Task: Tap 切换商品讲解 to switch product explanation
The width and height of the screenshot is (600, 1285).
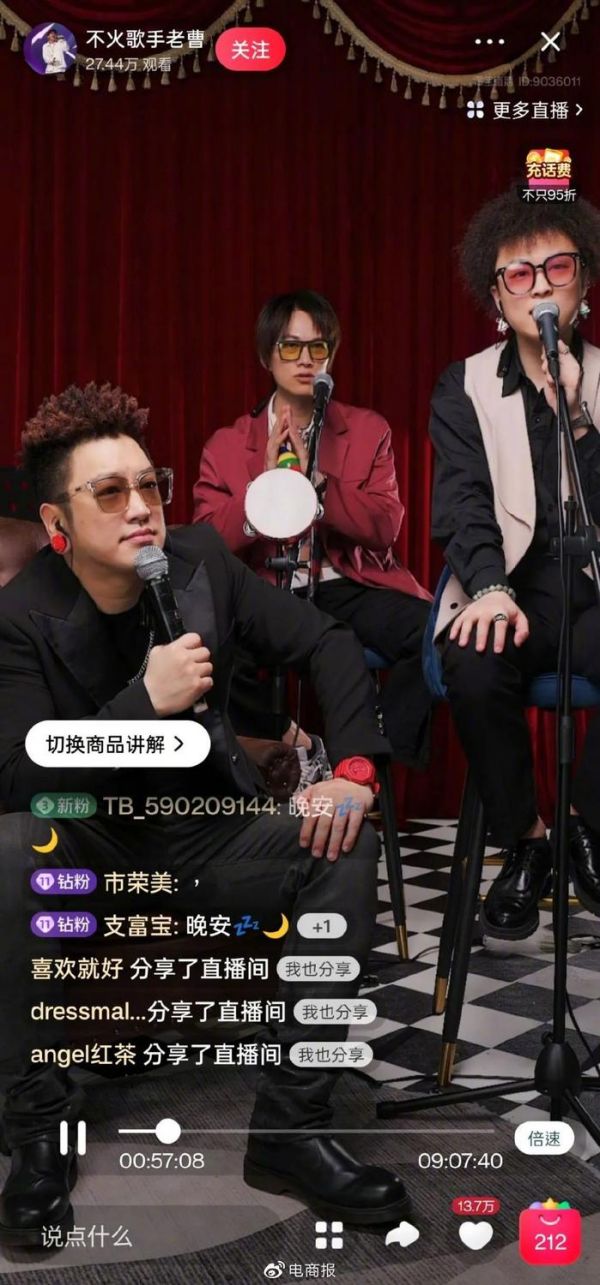Action: pos(117,744)
